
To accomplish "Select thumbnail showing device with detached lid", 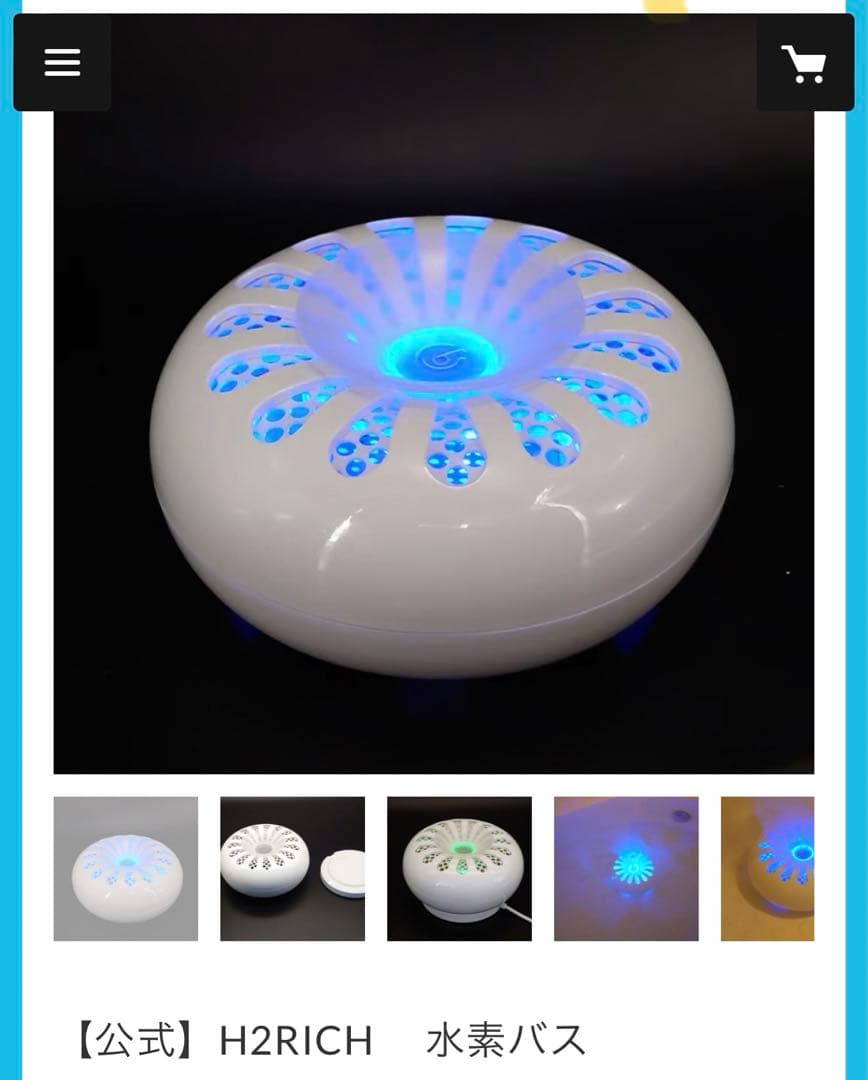I will pos(292,868).
